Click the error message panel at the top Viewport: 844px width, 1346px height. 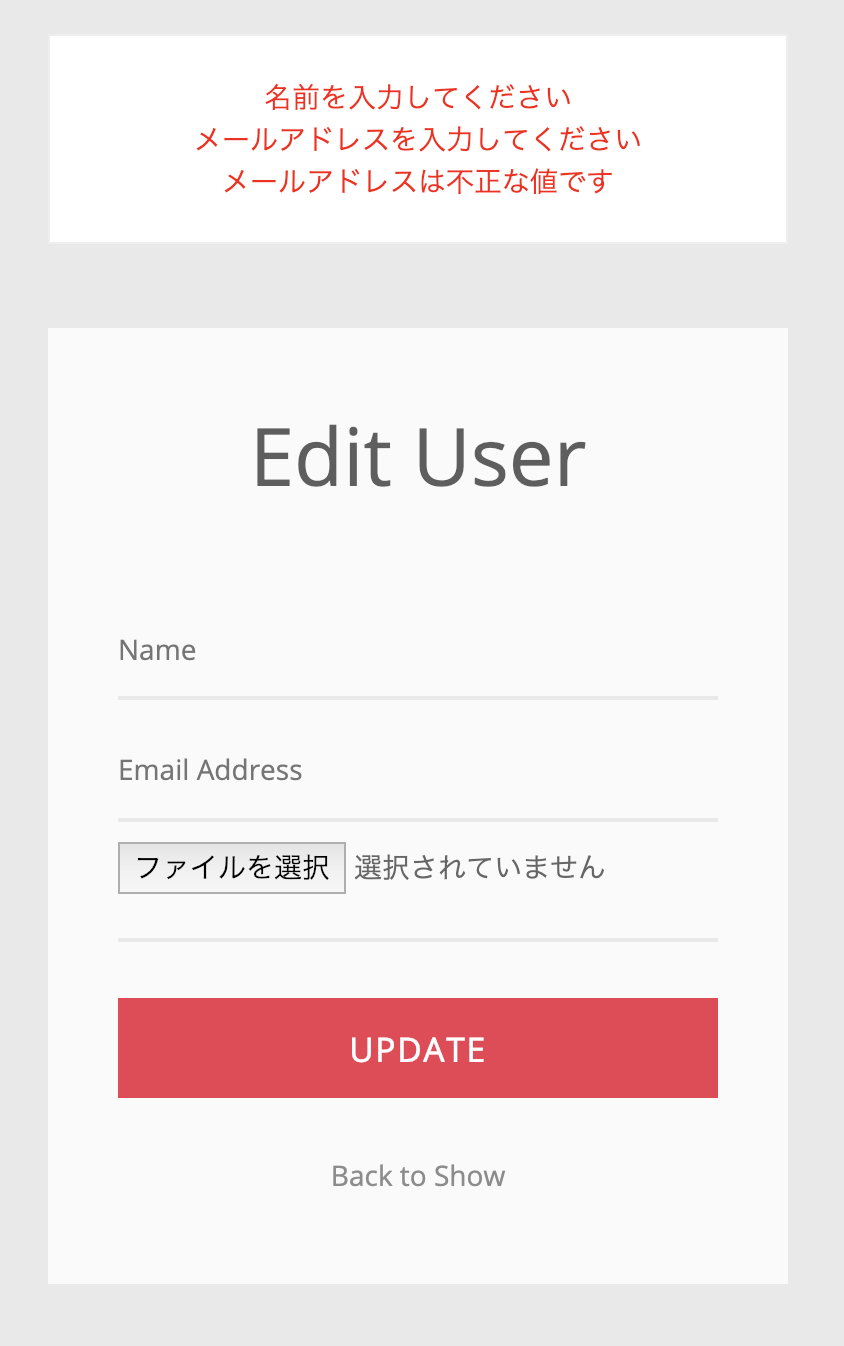click(418, 138)
